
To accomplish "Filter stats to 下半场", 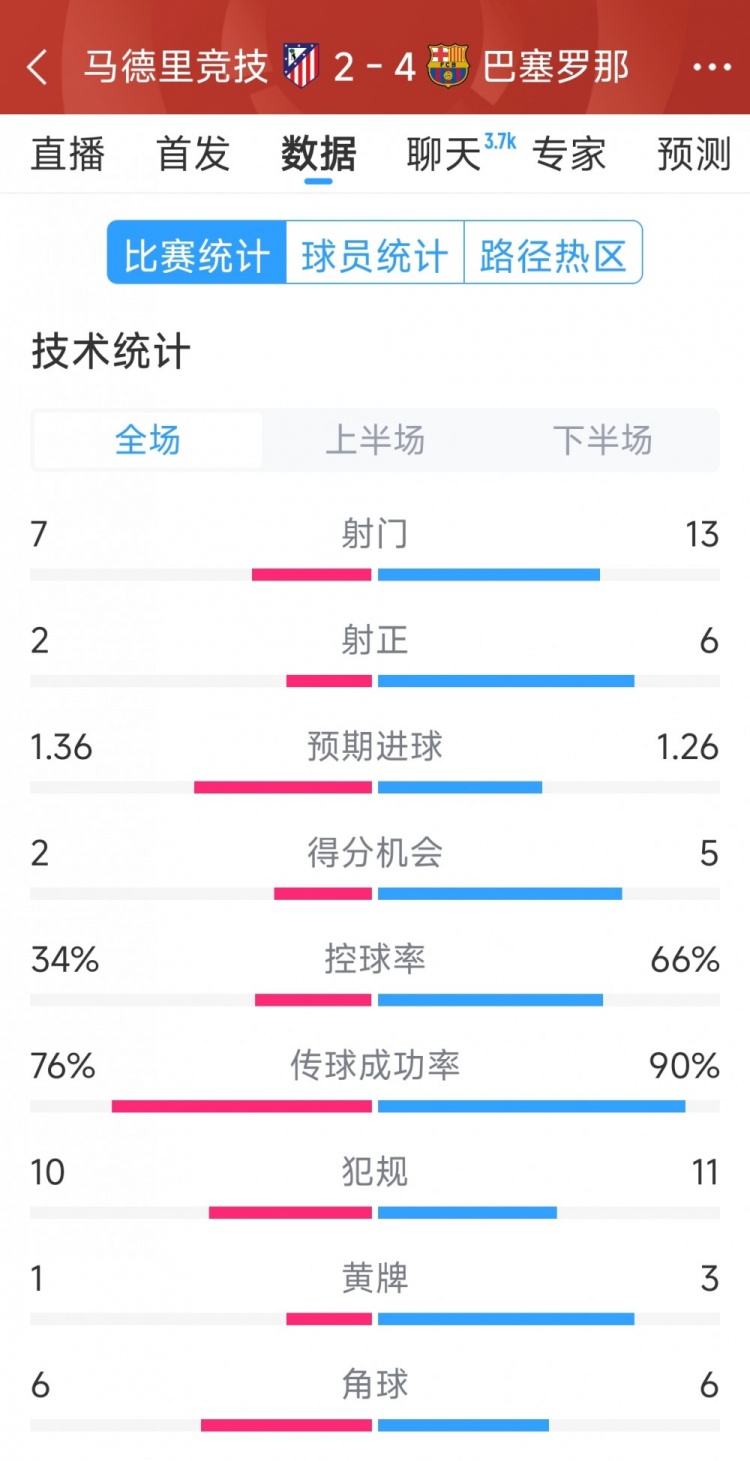I will (602, 440).
